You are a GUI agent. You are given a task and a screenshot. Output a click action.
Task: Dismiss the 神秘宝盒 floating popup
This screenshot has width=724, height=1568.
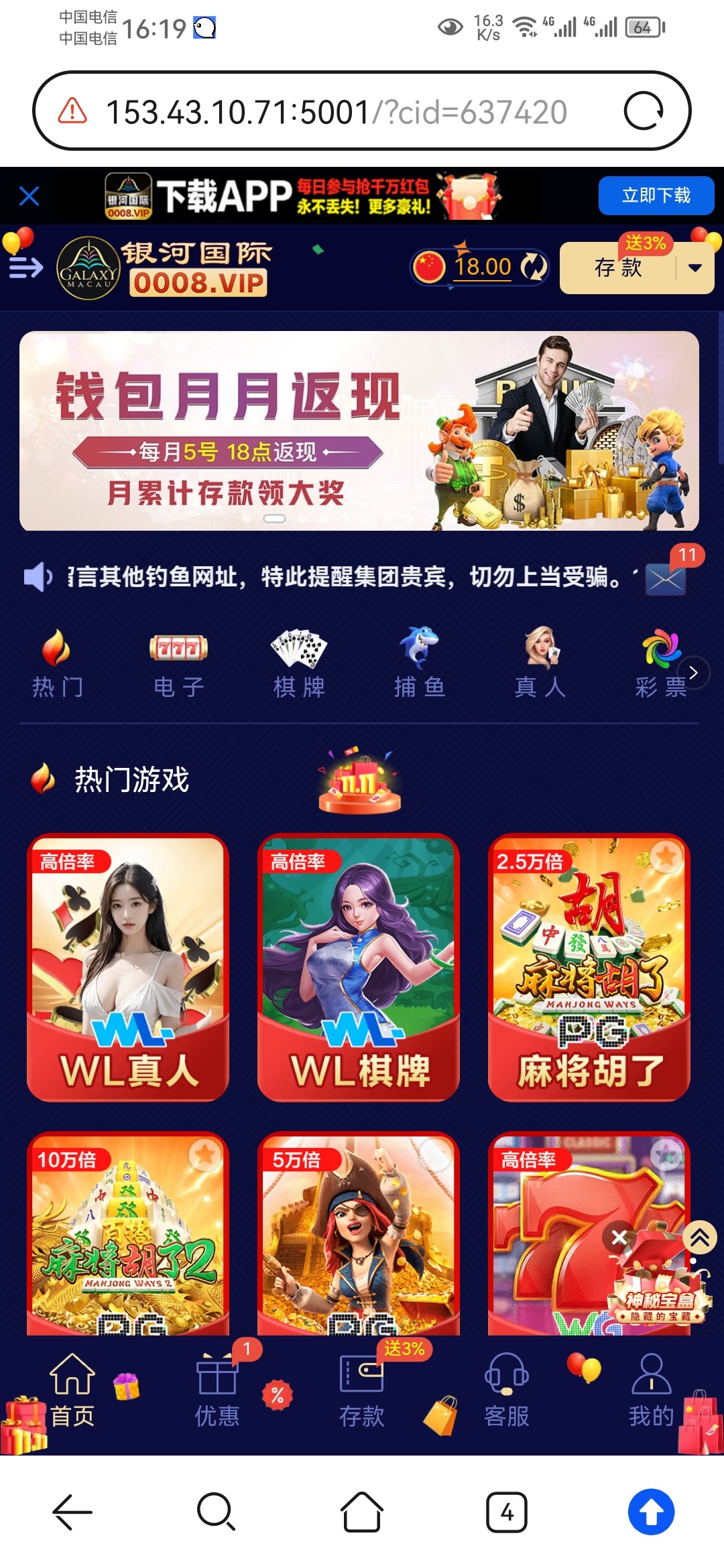619,1238
